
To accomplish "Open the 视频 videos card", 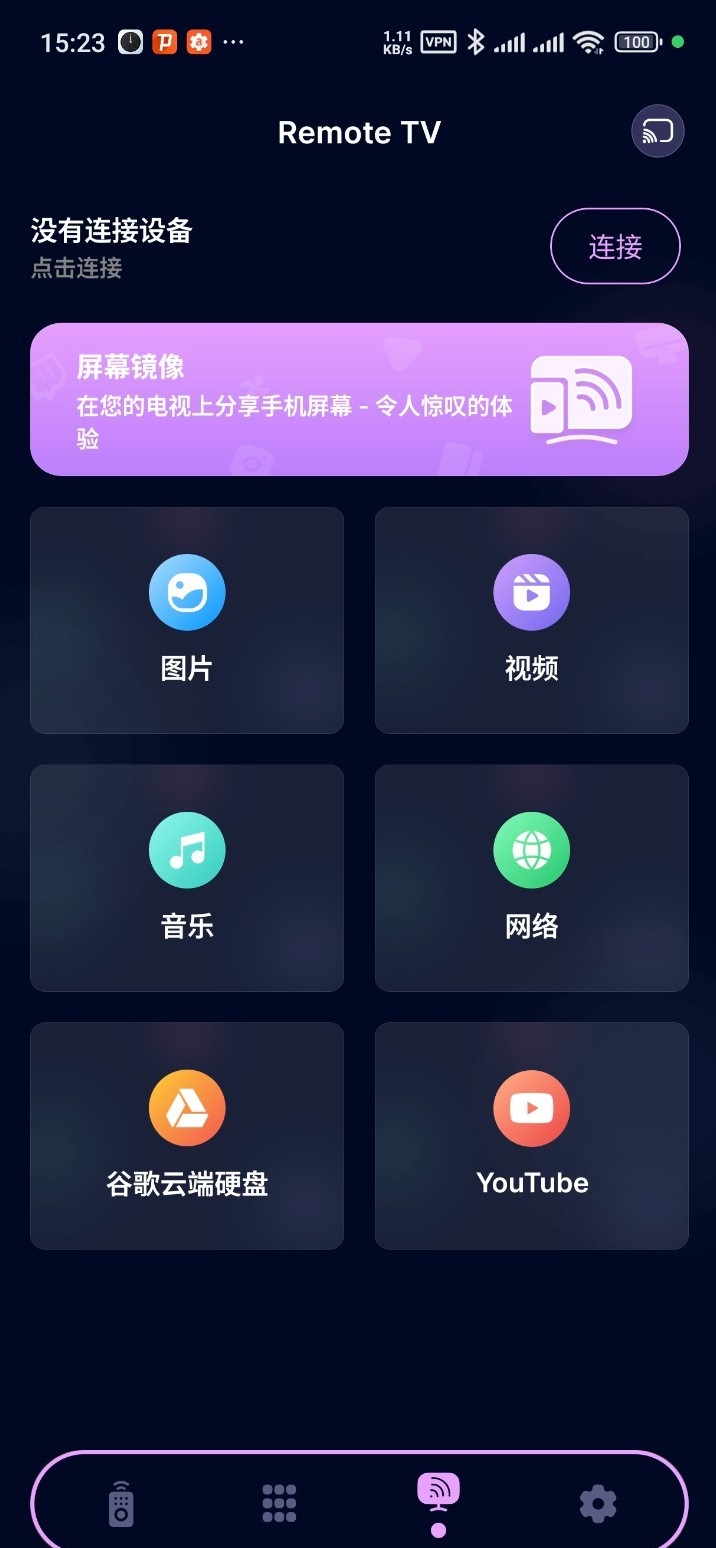I will coord(531,620).
